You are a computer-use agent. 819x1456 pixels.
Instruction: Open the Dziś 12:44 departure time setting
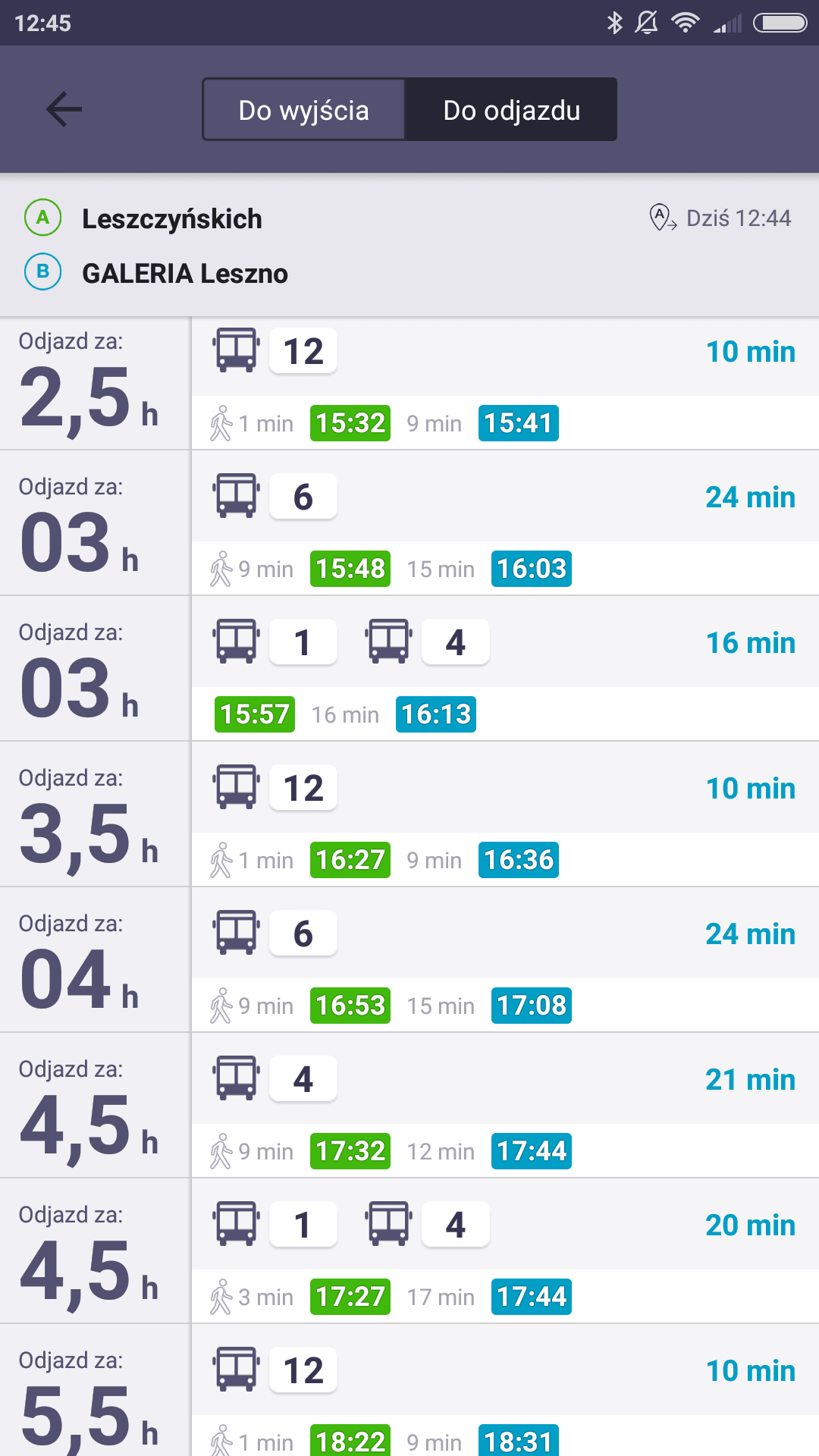(720, 218)
